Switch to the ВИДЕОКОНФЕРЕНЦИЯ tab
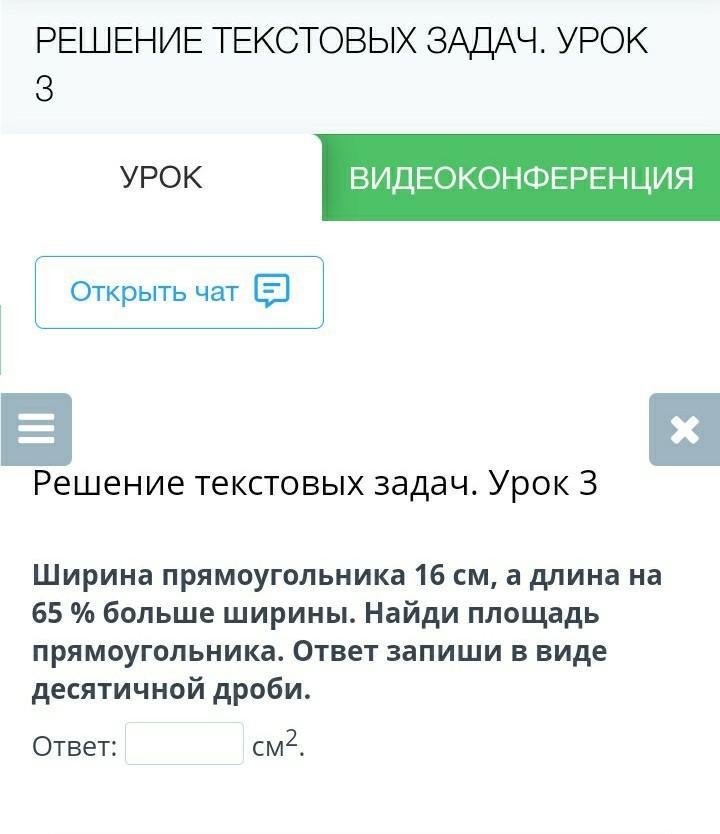The image size is (720, 834). point(520,178)
